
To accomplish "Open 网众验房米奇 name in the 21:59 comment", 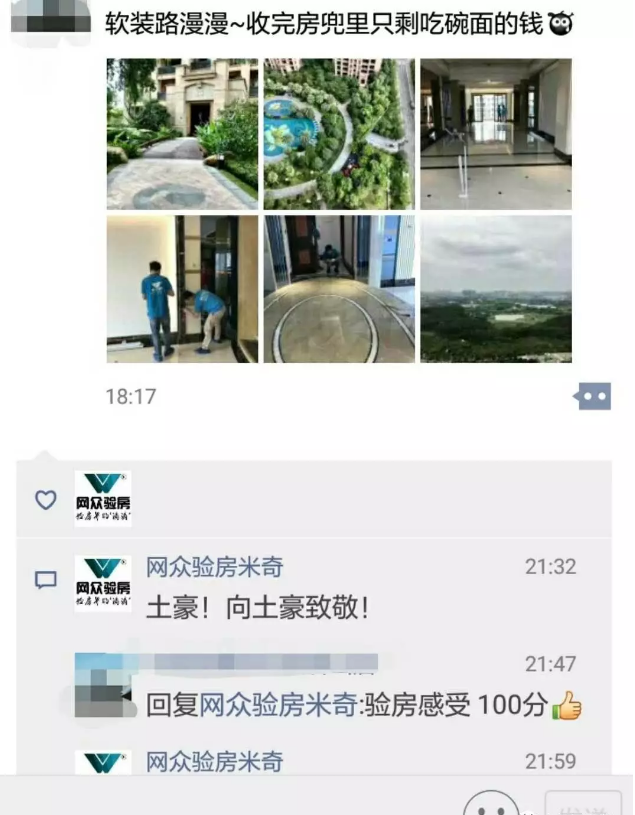I will click(x=215, y=762).
